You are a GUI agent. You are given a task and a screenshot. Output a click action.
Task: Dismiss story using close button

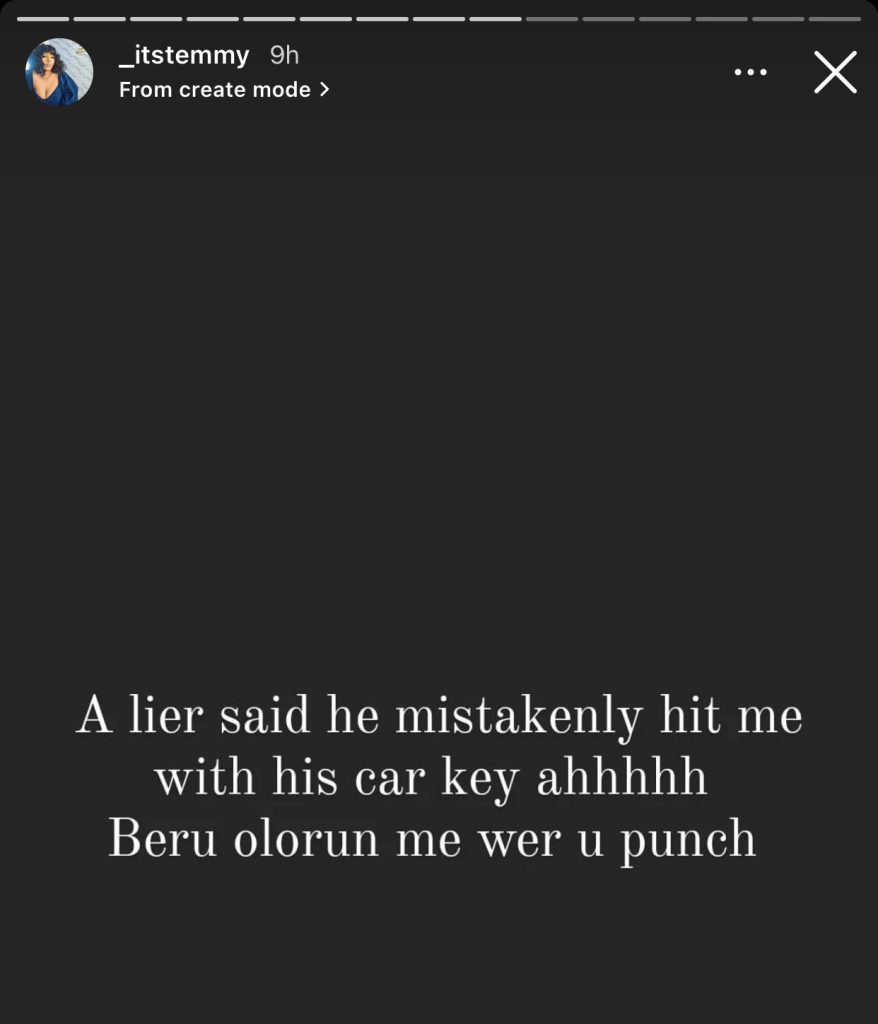coord(835,72)
